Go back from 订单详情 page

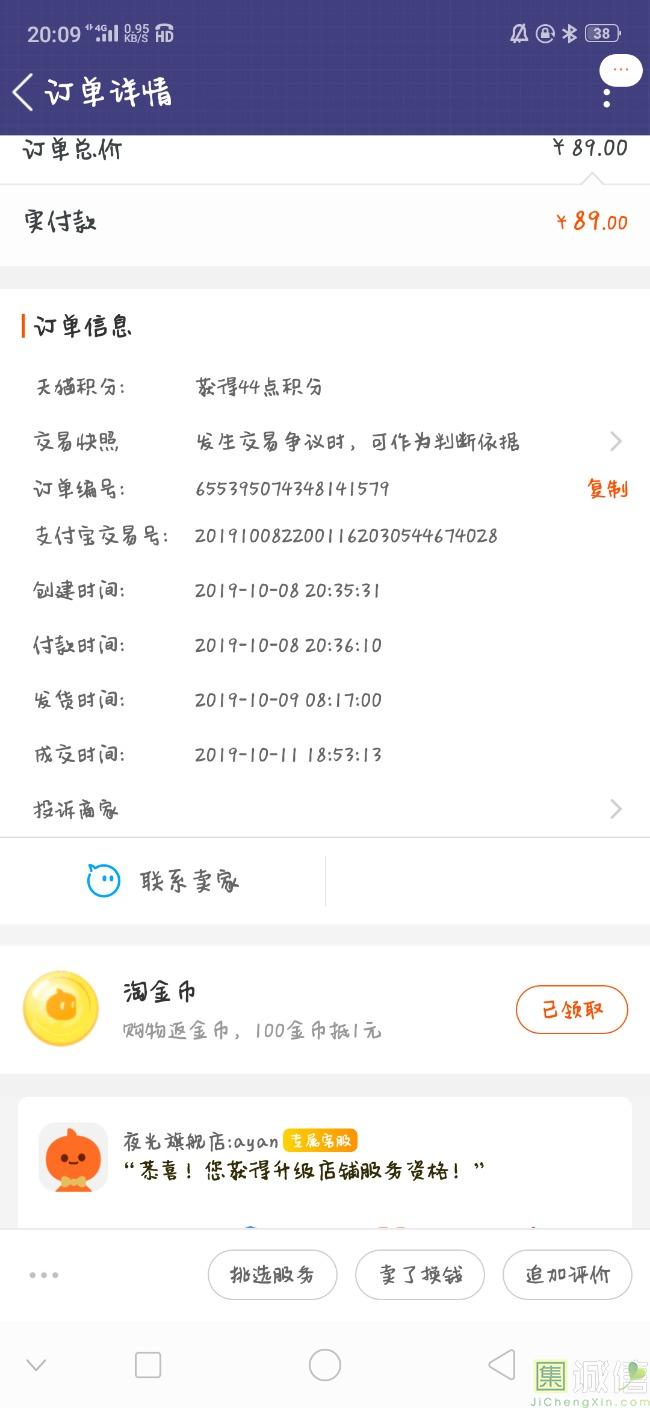[x=24, y=92]
